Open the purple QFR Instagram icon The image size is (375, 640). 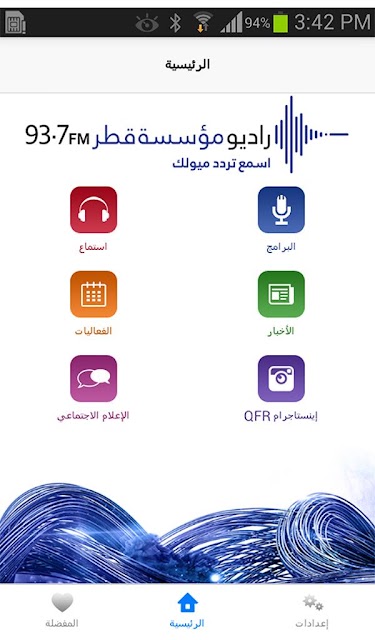[281, 378]
